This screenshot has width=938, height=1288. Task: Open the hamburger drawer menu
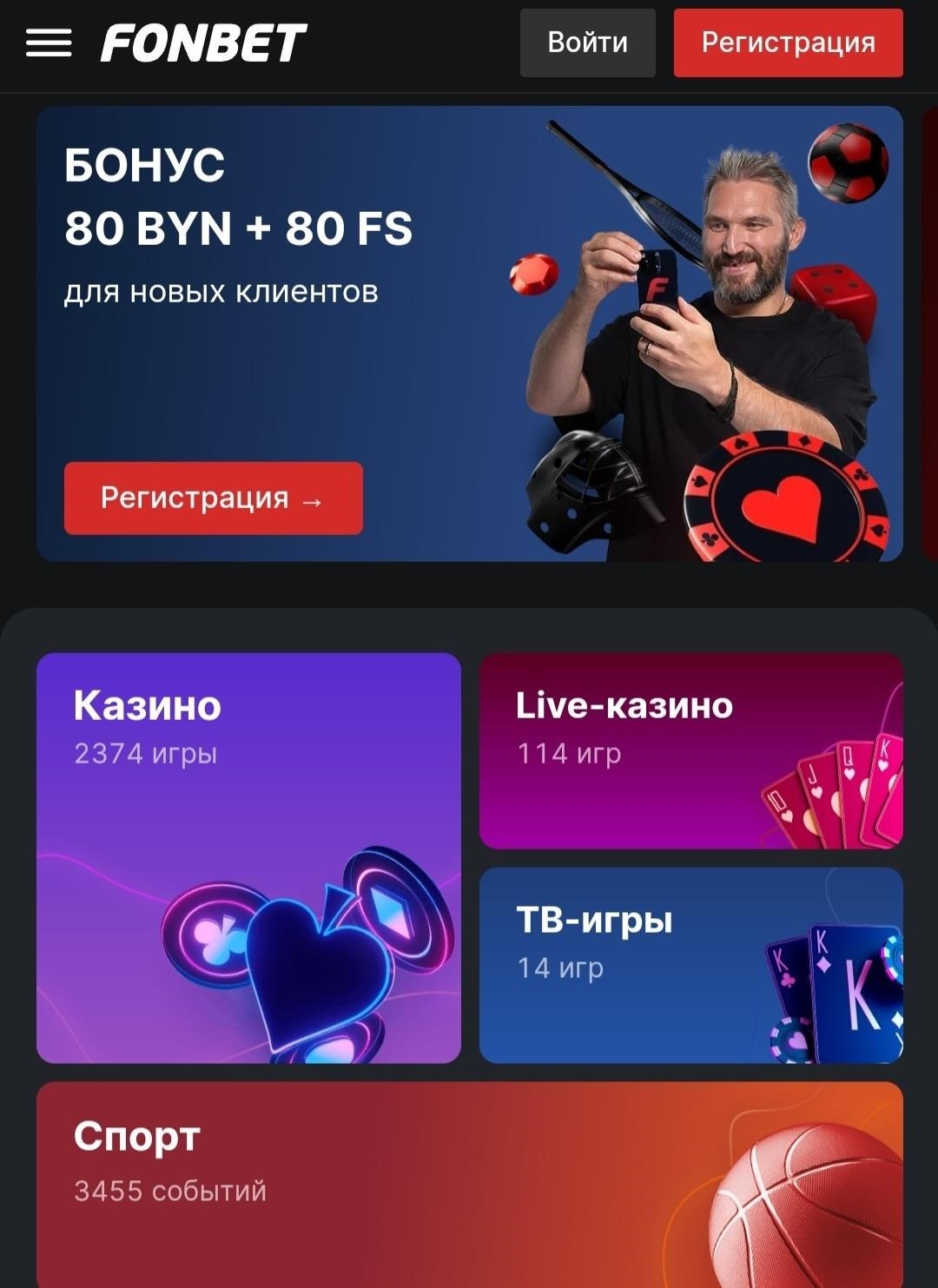tap(49, 43)
